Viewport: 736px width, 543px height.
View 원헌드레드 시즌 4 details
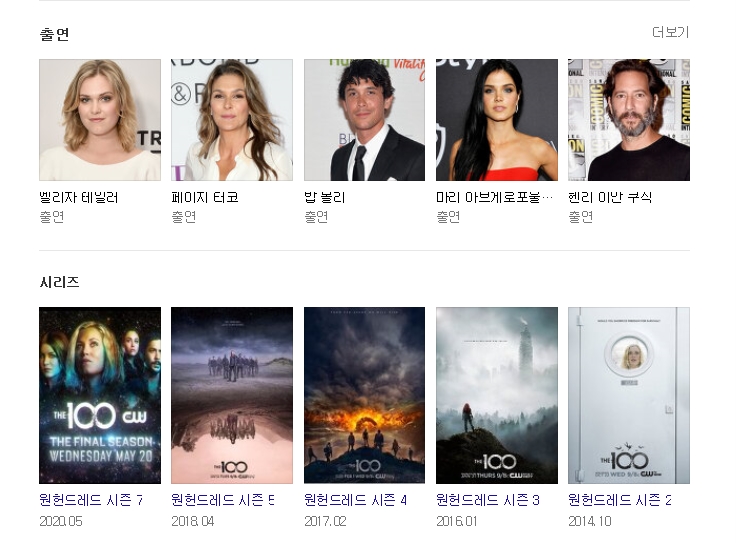tap(364, 395)
